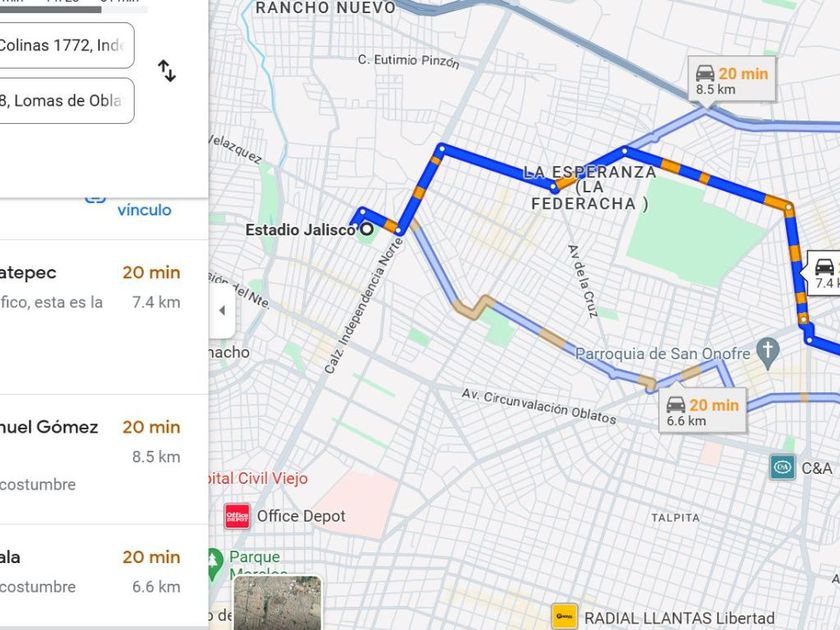Pick the 6.6 km route option

[x=100, y=571]
